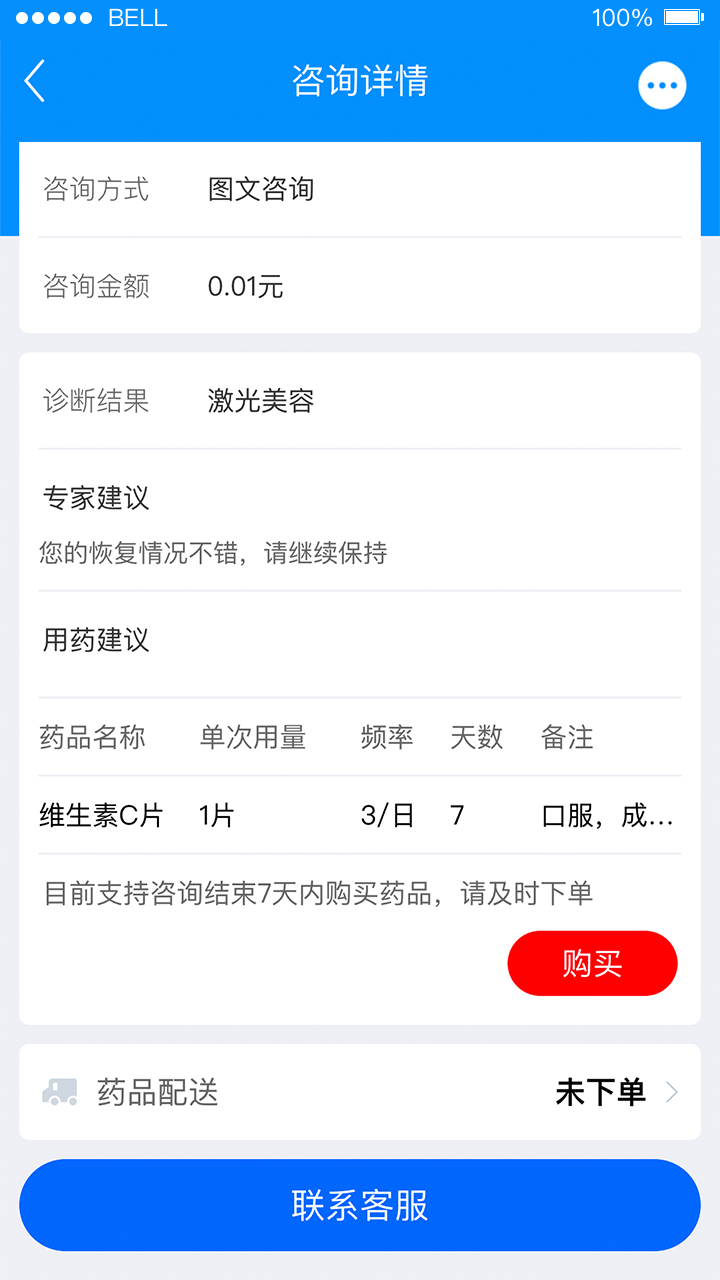
Task: Select the 0.01元 consultation fee
Action: (243, 286)
